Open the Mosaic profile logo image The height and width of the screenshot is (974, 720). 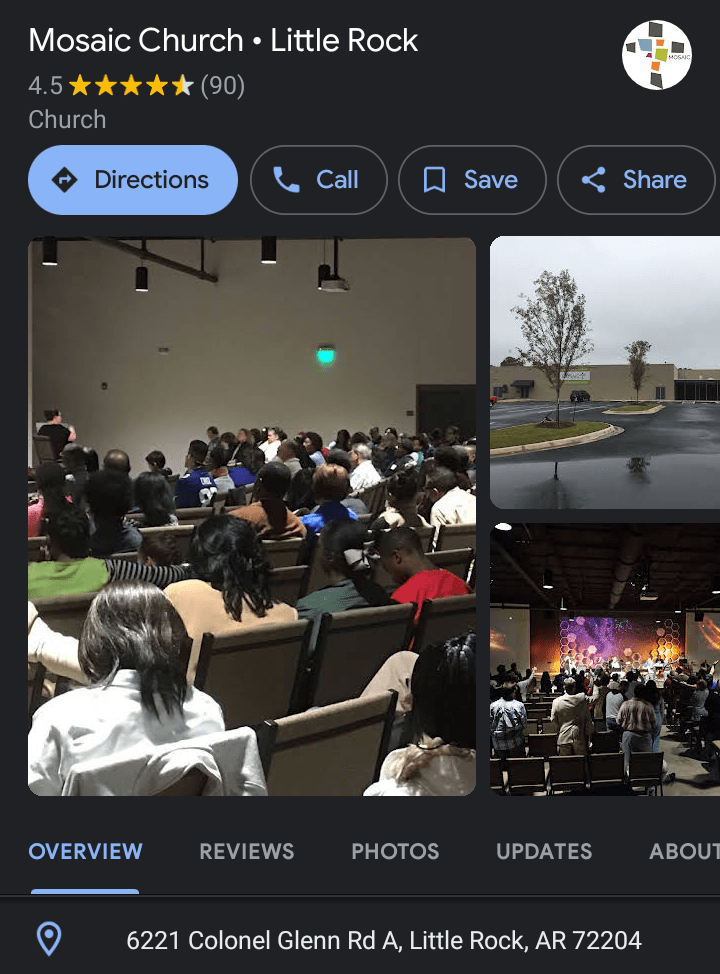pos(656,56)
